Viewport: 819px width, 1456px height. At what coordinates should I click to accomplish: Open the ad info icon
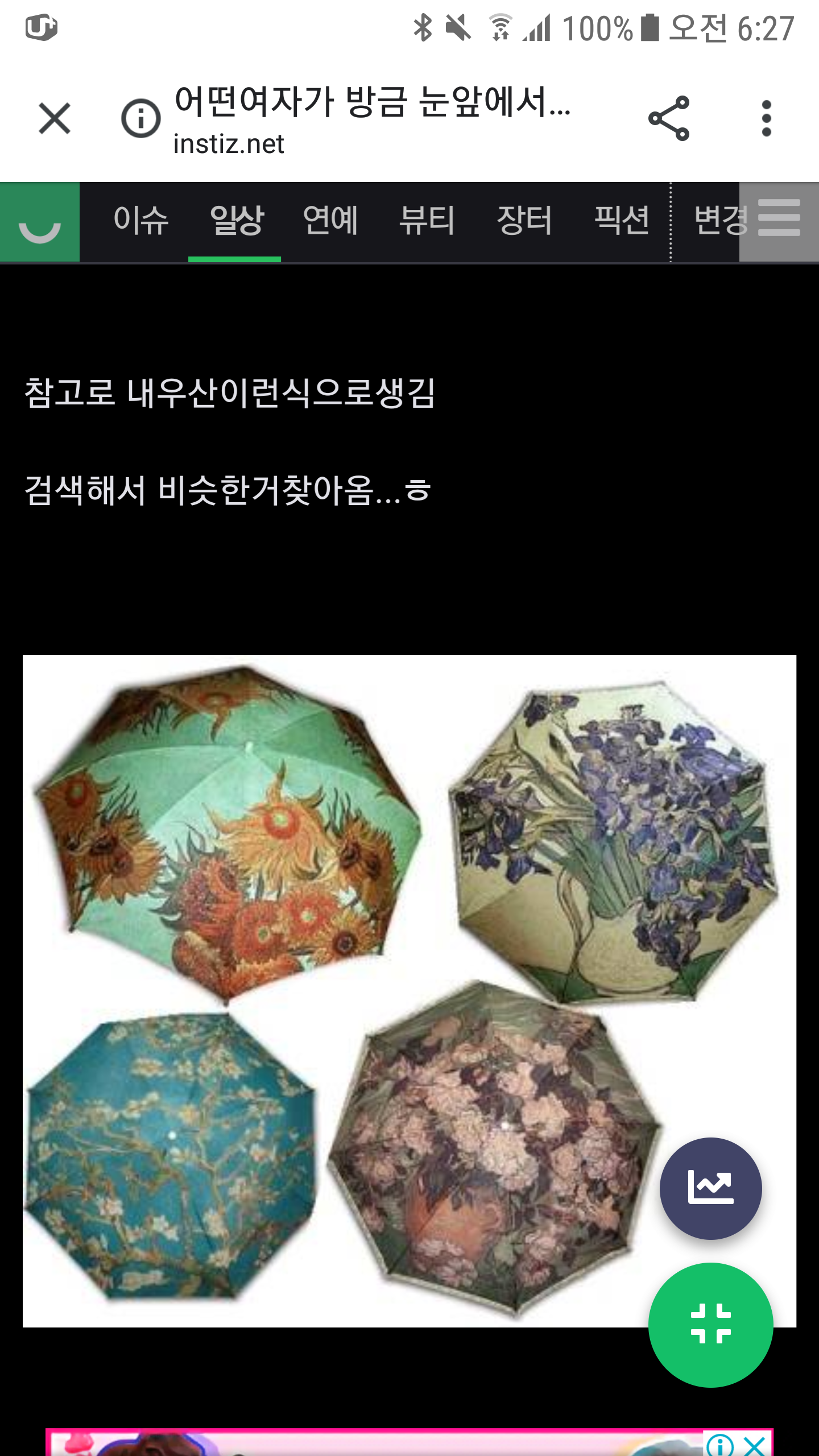720,1445
